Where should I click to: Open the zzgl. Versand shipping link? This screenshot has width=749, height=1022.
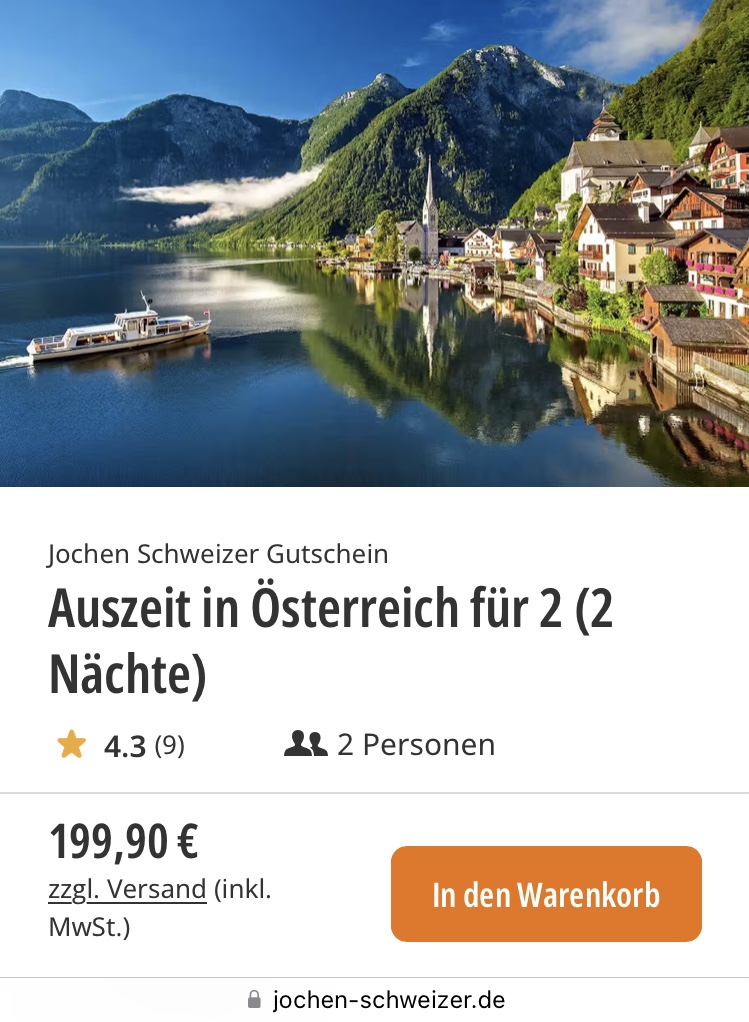coord(127,889)
